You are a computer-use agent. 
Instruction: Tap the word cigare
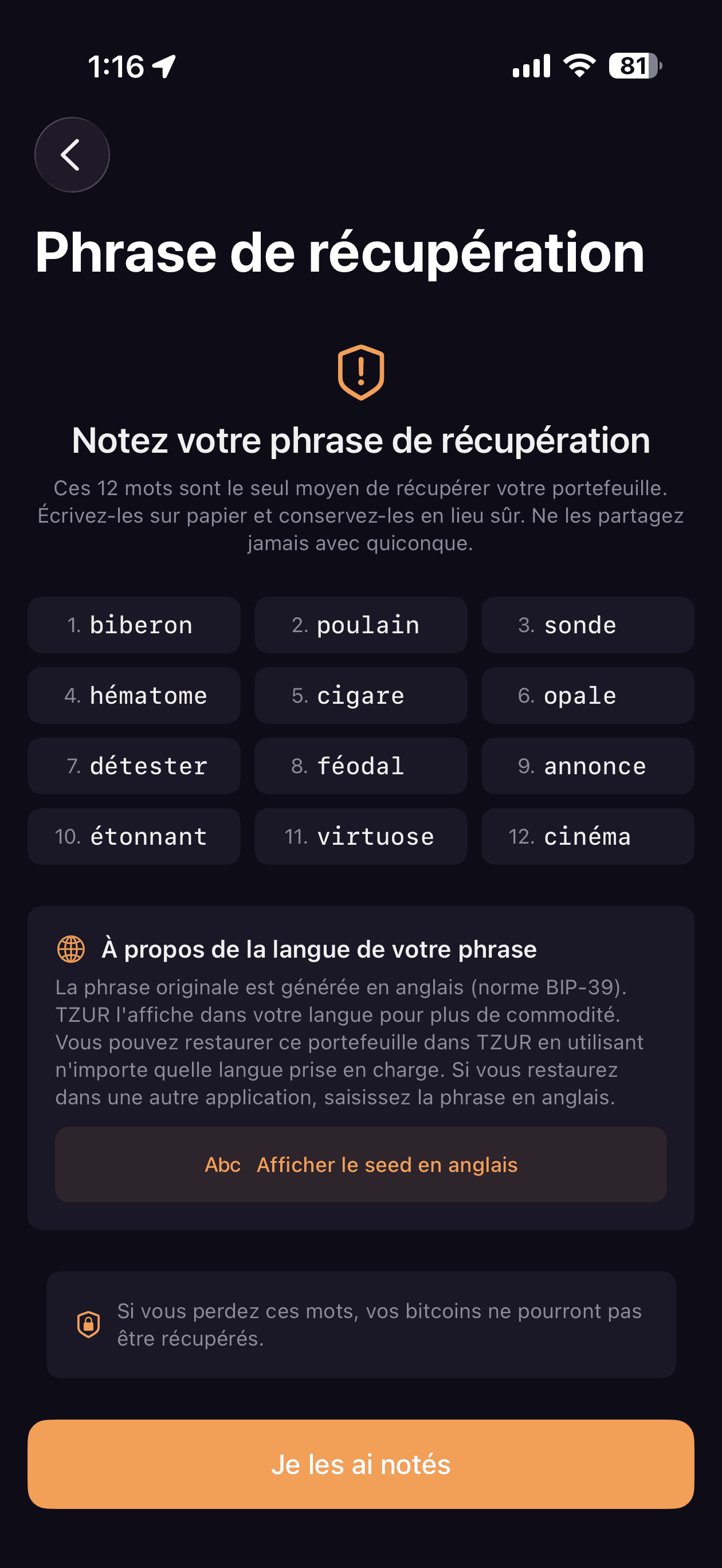click(360, 695)
